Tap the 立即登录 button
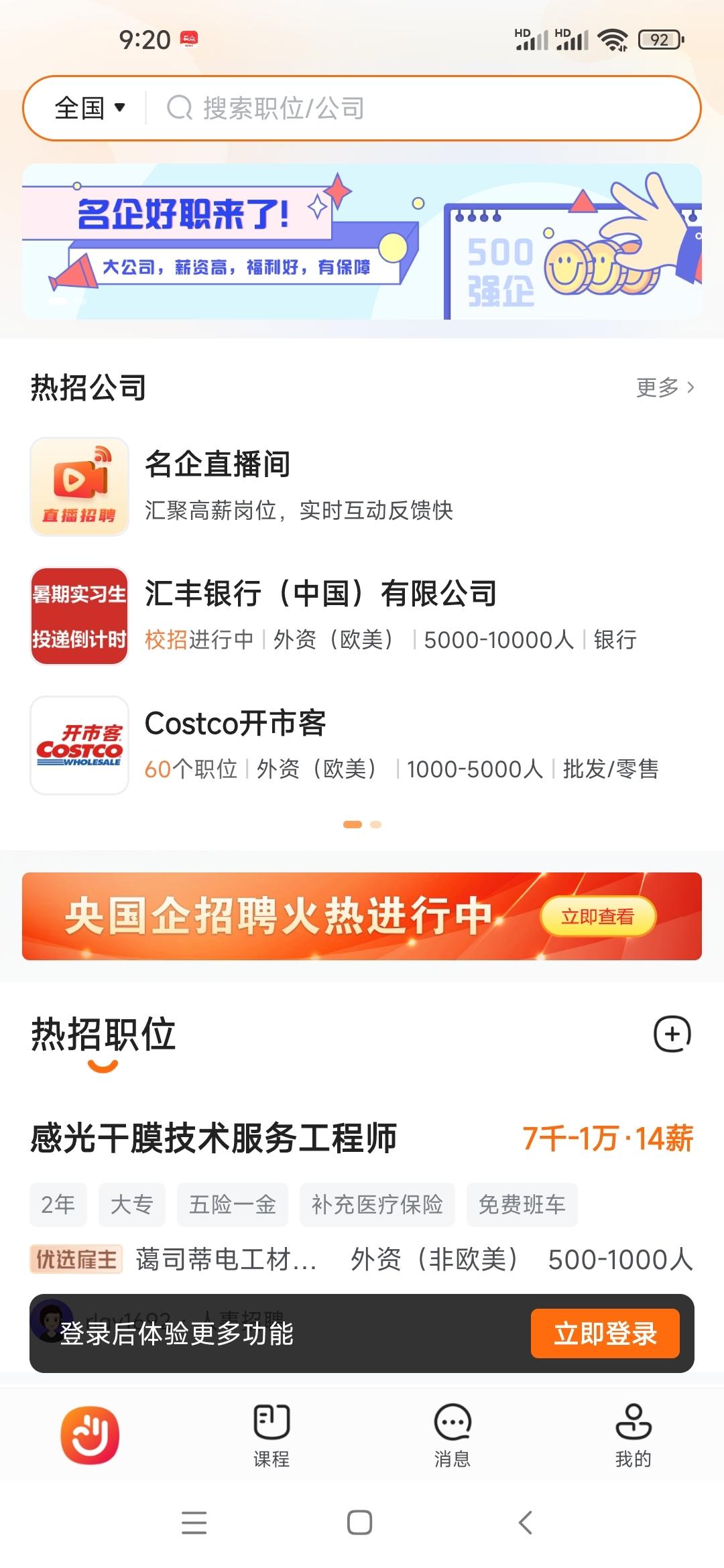The width and height of the screenshot is (724, 1568). pyautogui.click(x=605, y=1333)
